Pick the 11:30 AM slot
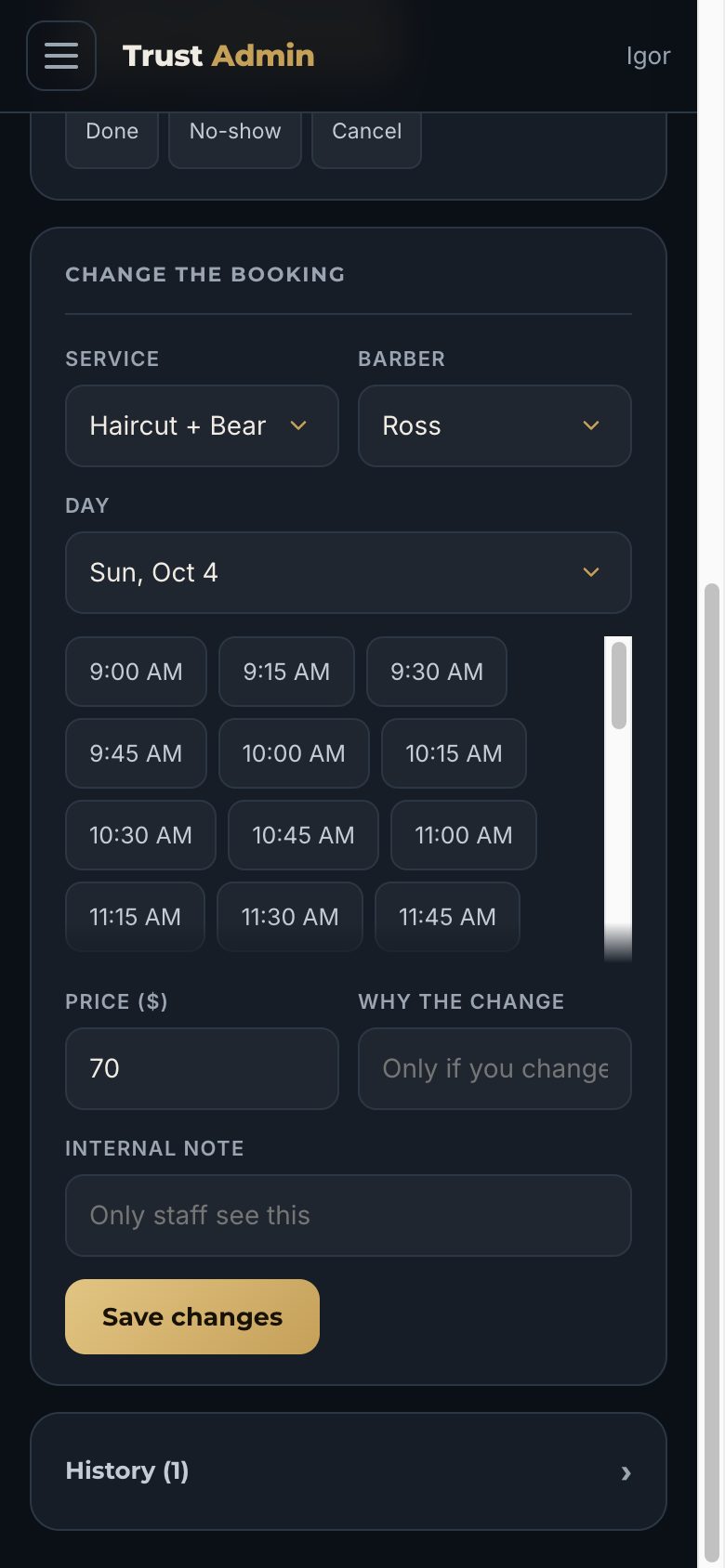 tap(290, 917)
